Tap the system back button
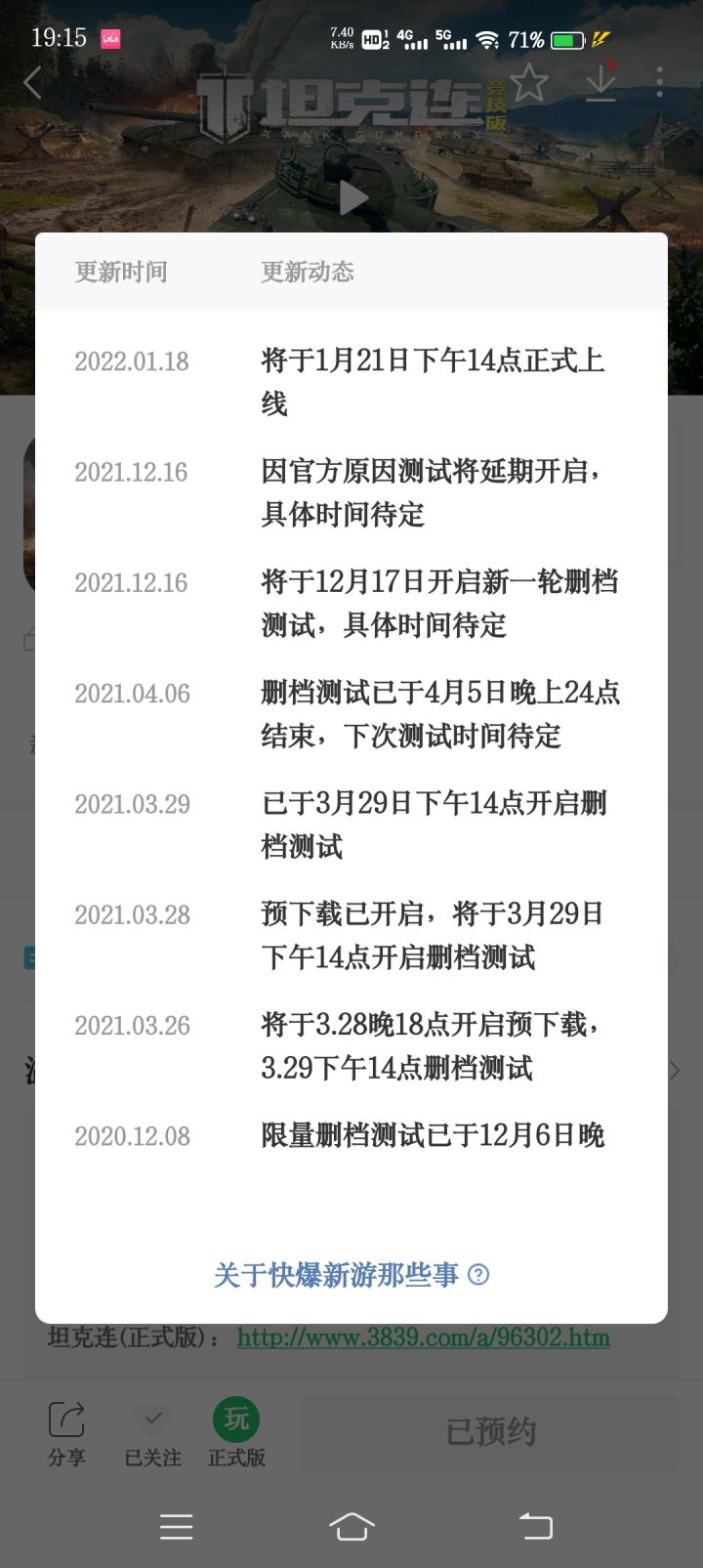The image size is (703, 1568). (x=535, y=1526)
